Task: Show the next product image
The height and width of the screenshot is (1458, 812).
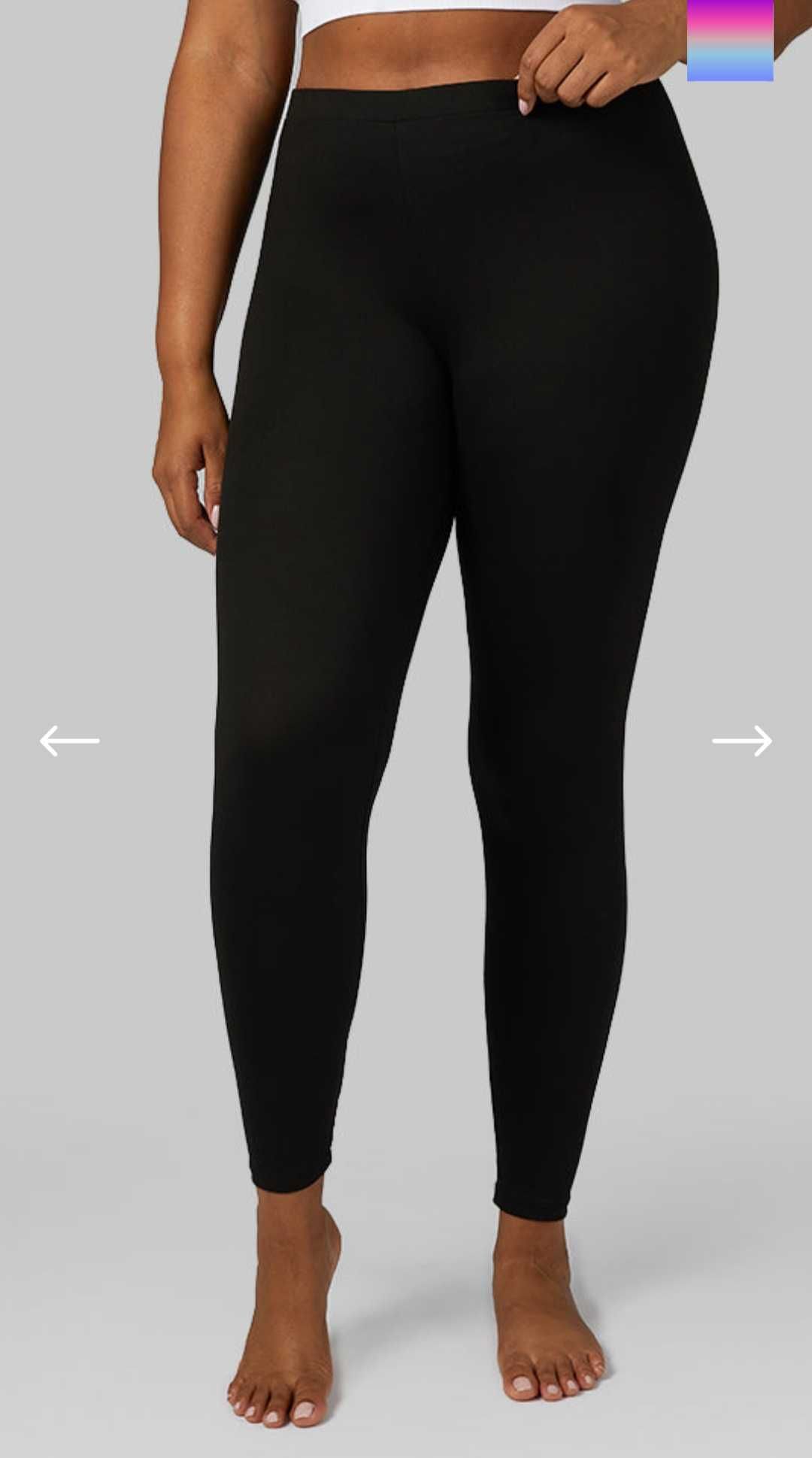Action: click(x=741, y=741)
